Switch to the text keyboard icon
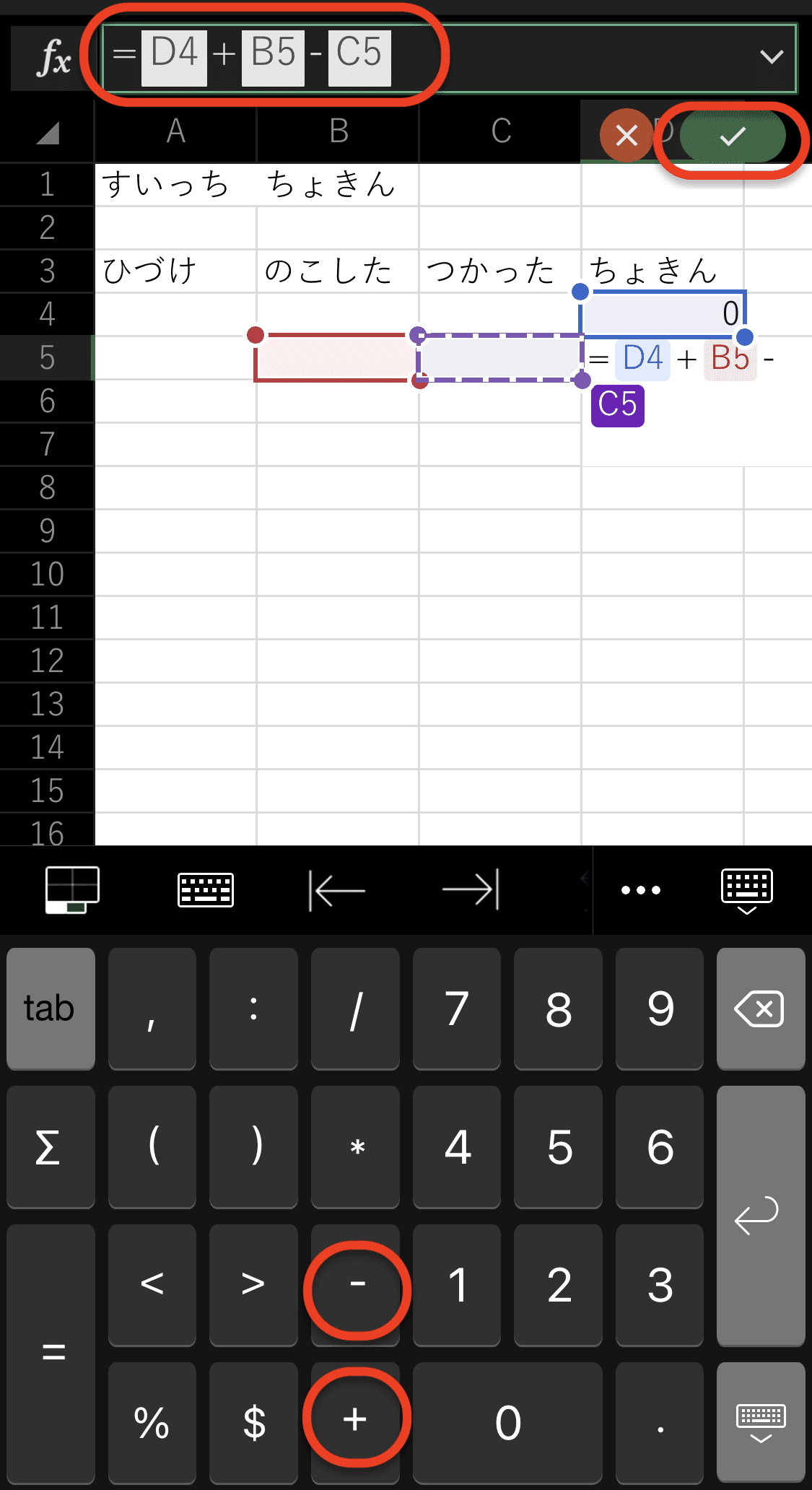The height and width of the screenshot is (1490, 812). [x=205, y=890]
